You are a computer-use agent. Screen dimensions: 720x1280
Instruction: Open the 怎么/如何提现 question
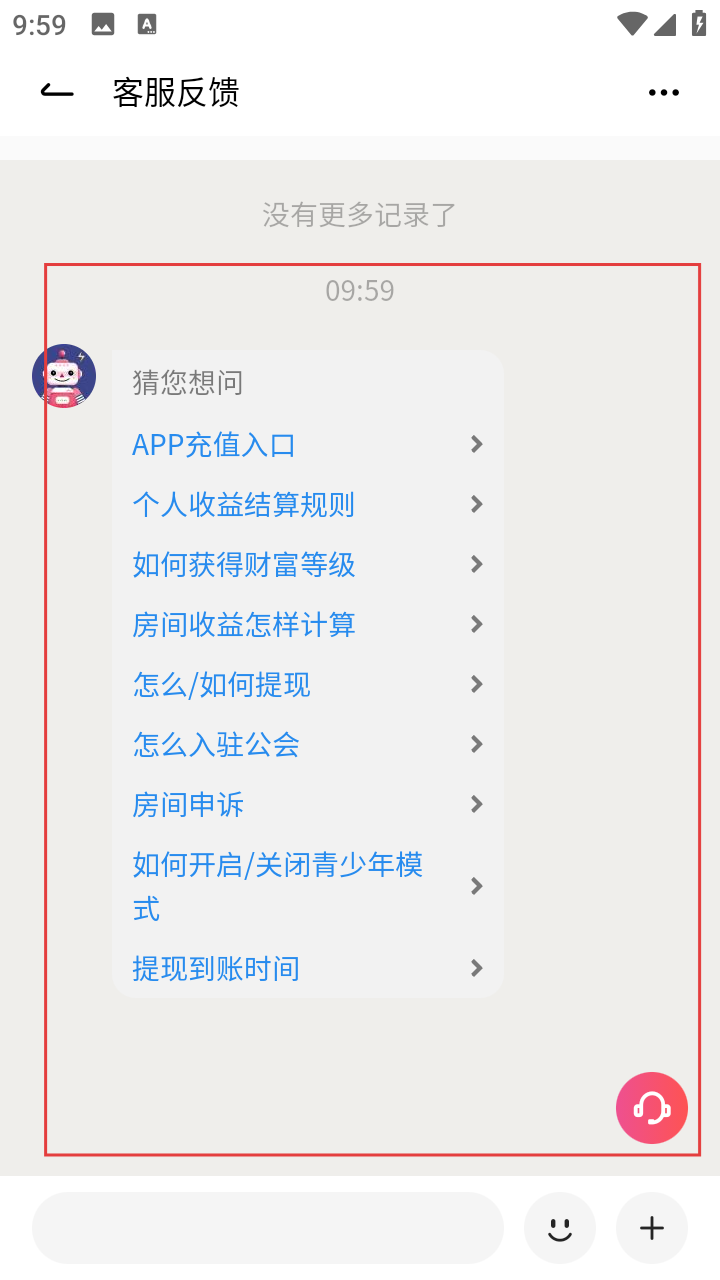tap(307, 685)
